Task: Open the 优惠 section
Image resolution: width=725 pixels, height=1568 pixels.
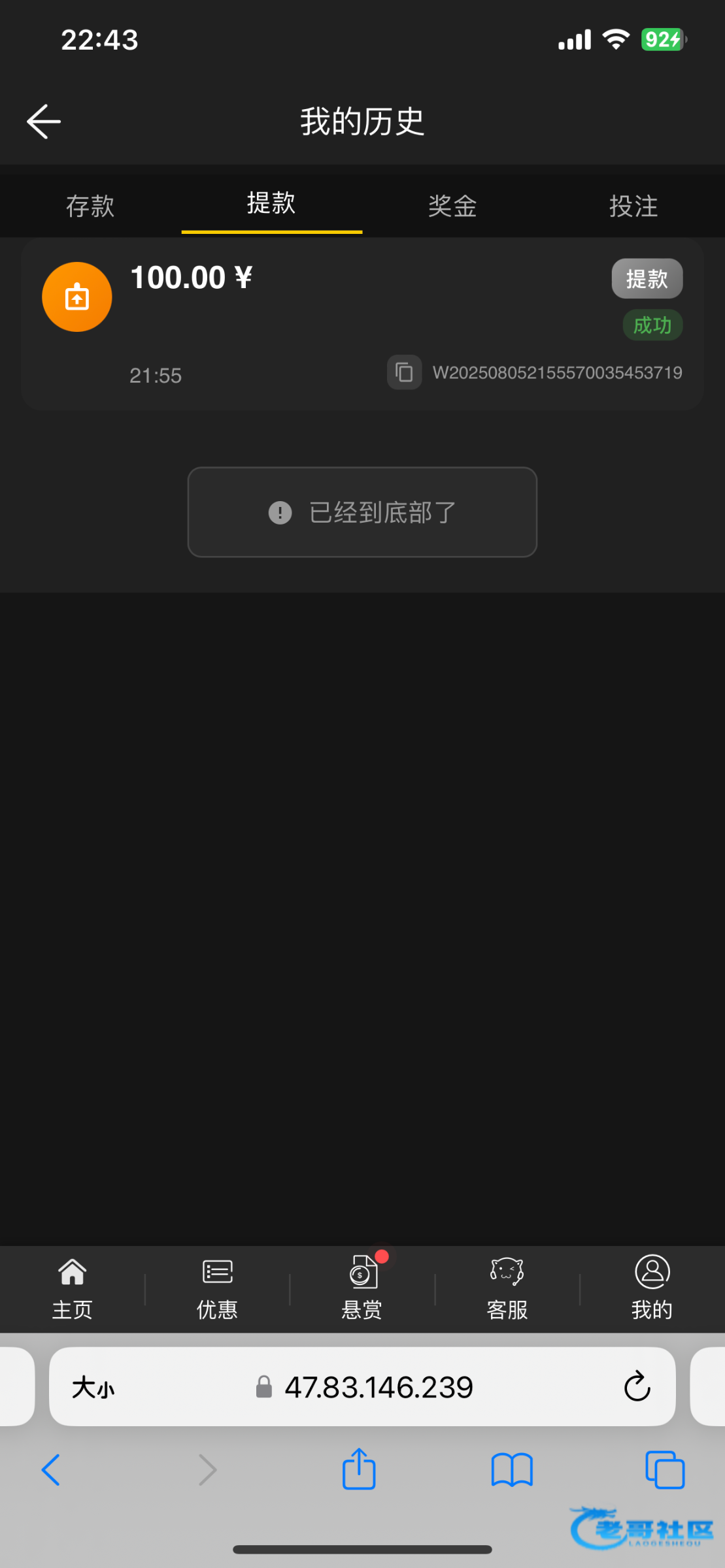Action: (217, 1288)
